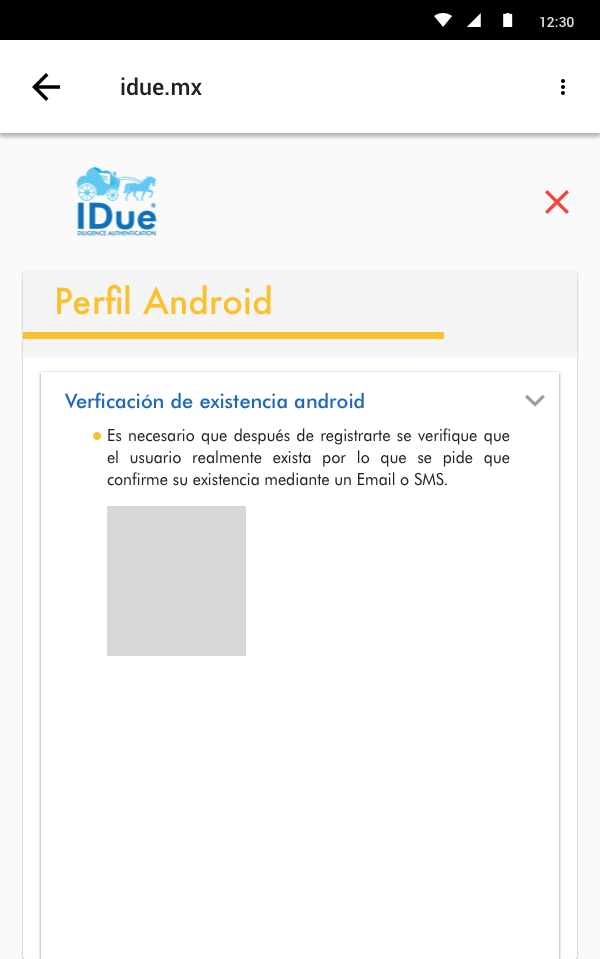Viewport: 600px width, 959px height.
Task: Close the Perfil Android page
Action: 557,202
